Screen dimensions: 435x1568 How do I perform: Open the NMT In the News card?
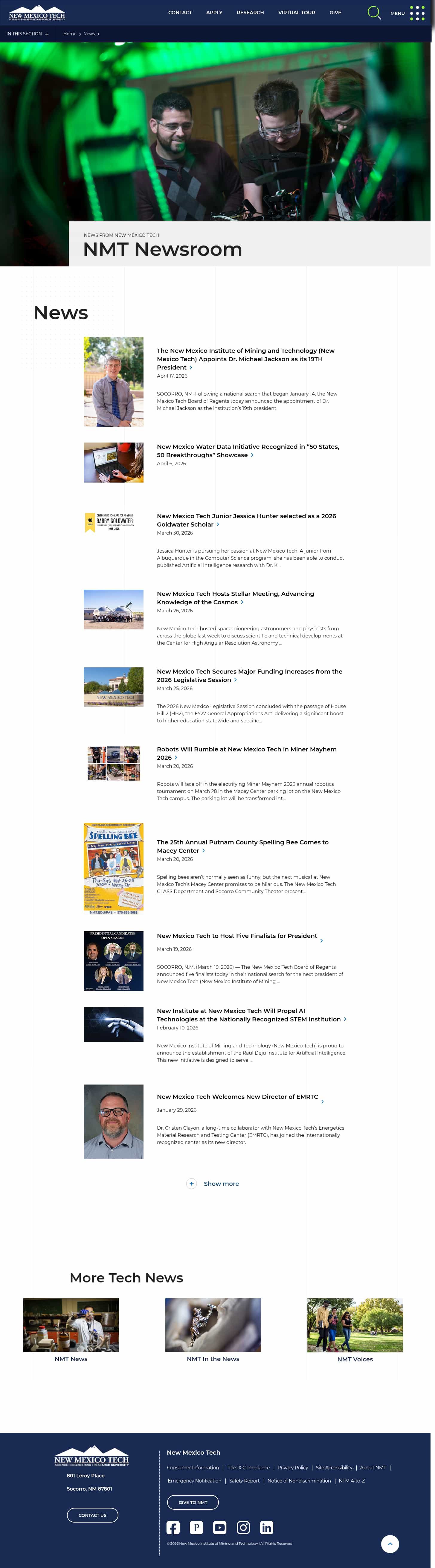[x=213, y=1359]
